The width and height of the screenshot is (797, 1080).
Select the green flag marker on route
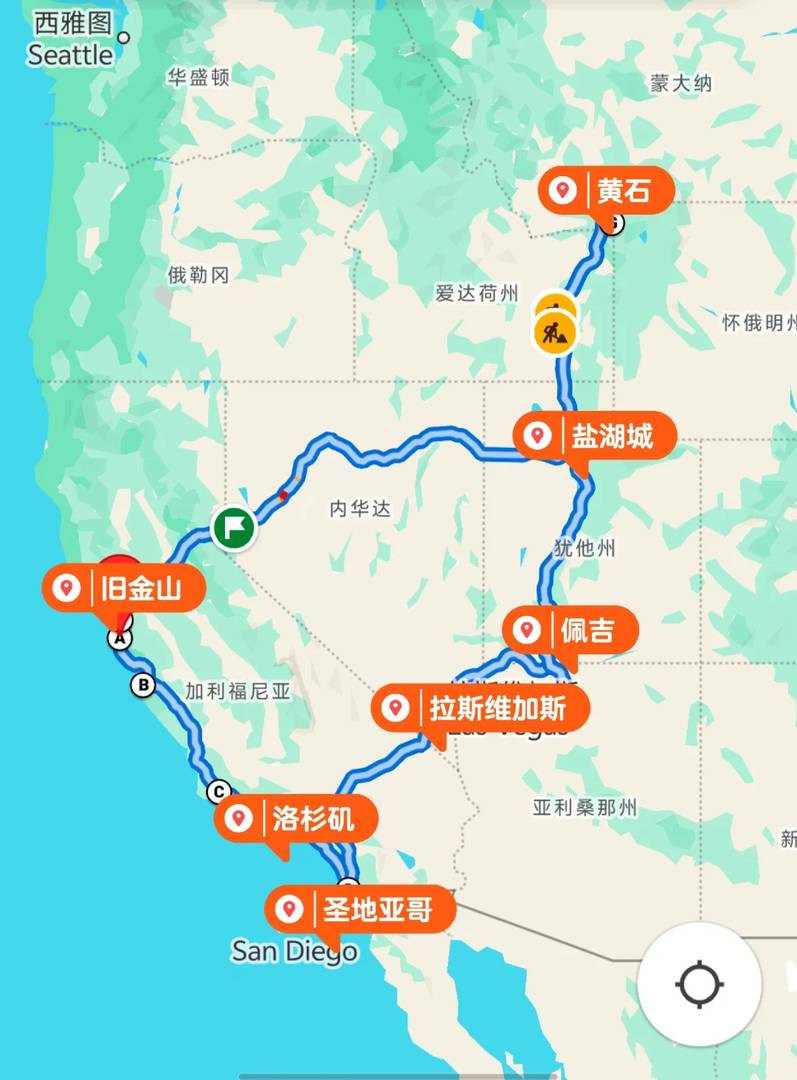pos(233,527)
